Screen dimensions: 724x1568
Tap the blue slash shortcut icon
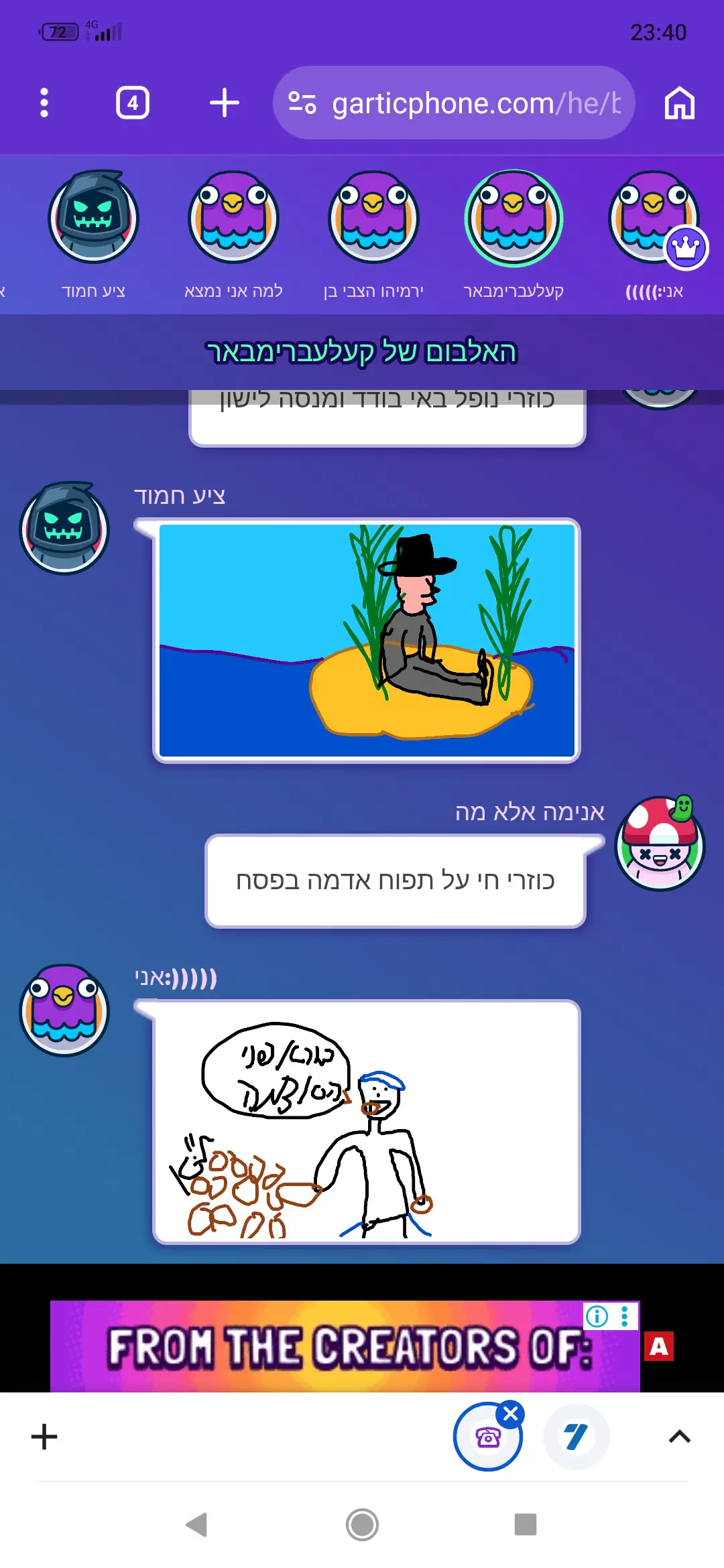tap(576, 1437)
